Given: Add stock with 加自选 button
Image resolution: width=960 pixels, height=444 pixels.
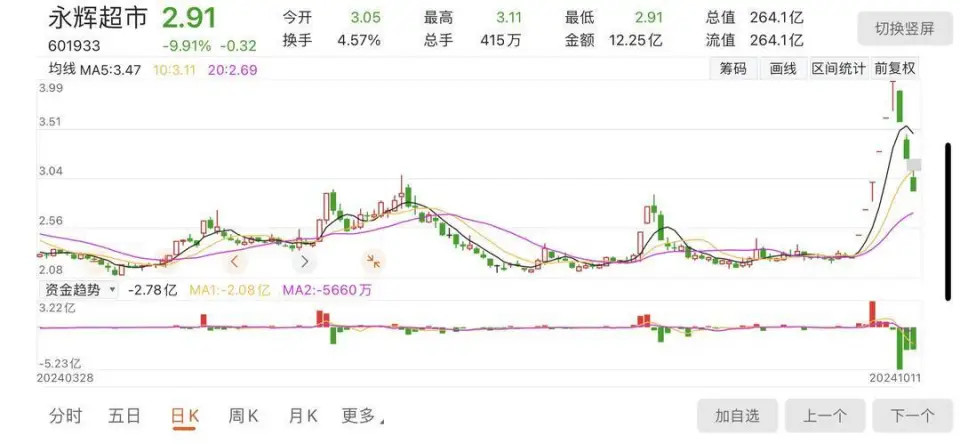Looking at the screenshot, I should (737, 416).
